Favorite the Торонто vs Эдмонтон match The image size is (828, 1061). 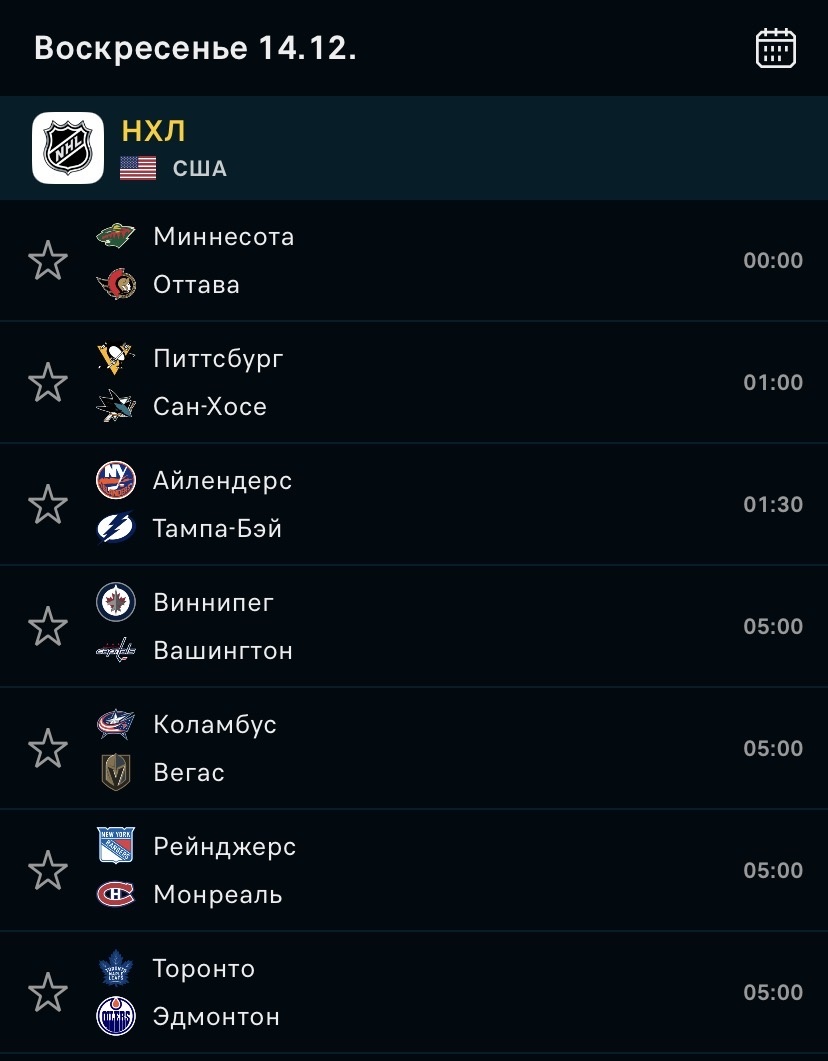(48, 992)
